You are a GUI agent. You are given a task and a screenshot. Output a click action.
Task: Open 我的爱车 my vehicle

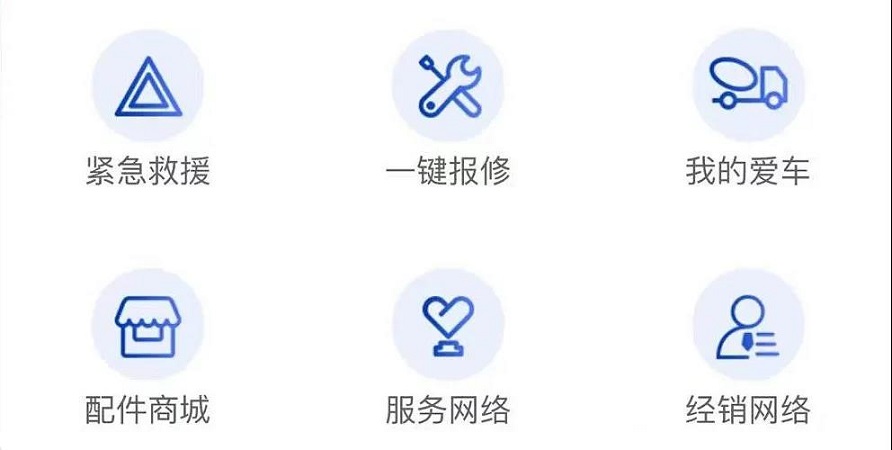pyautogui.click(x=748, y=87)
